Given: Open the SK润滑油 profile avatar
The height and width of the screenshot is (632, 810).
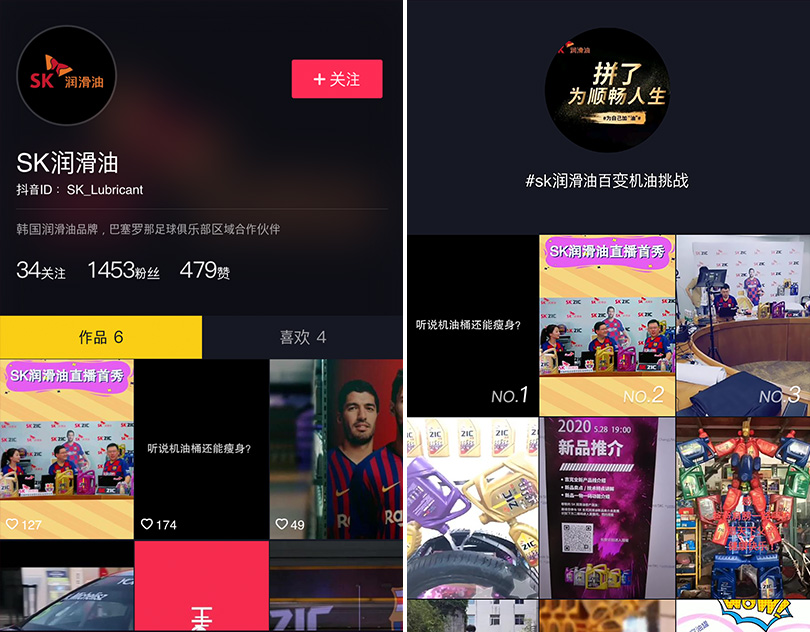Looking at the screenshot, I should pyautogui.click(x=67, y=76).
